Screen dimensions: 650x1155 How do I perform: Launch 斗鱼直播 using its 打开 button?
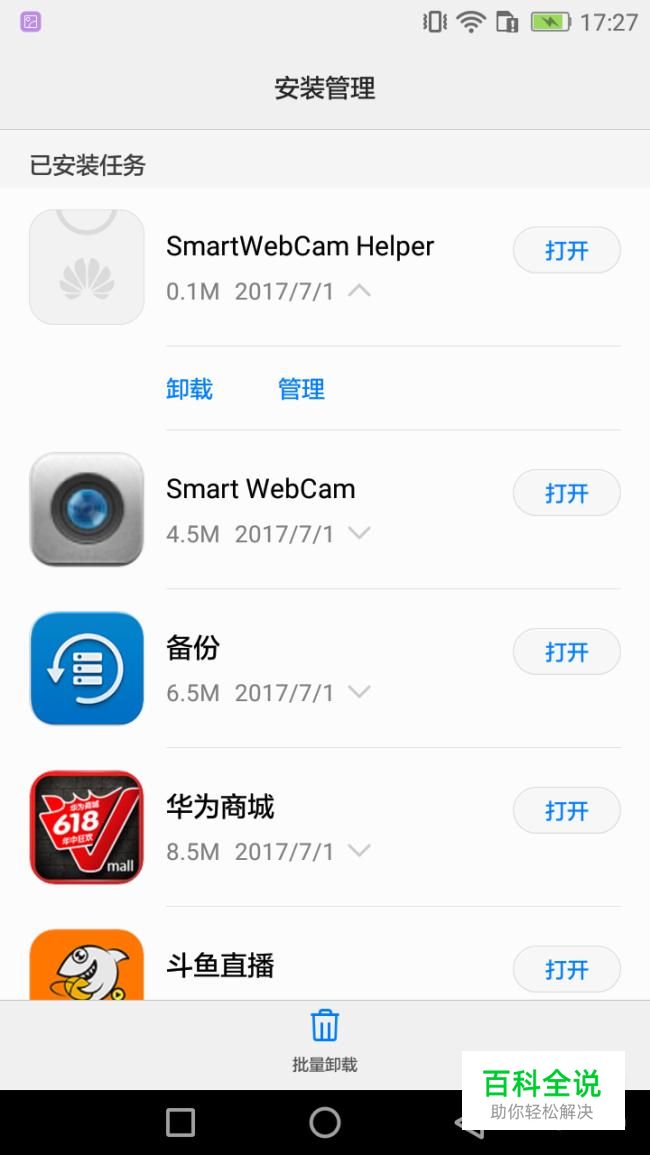pyautogui.click(x=566, y=969)
